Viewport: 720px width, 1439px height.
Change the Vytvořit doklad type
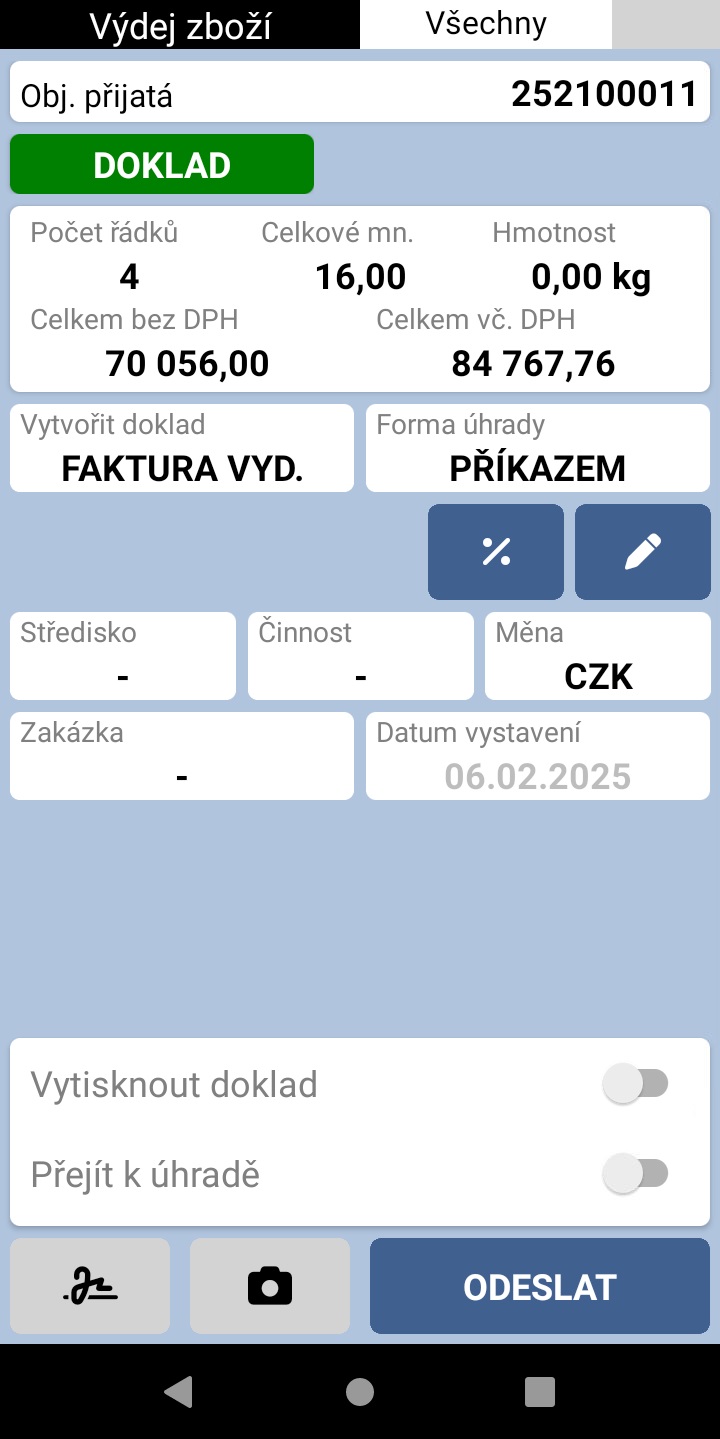182,448
